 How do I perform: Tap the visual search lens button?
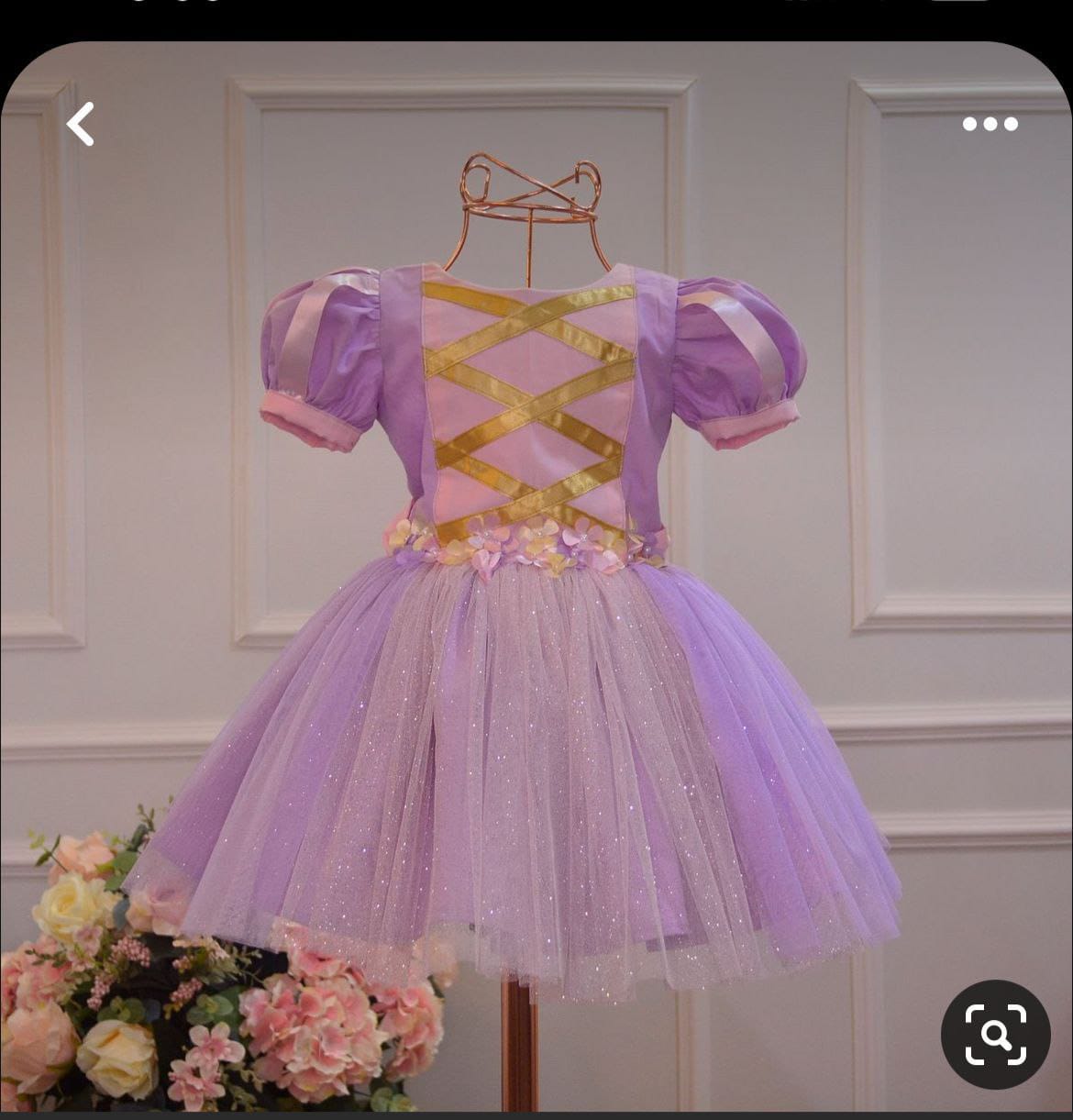click(x=995, y=1035)
